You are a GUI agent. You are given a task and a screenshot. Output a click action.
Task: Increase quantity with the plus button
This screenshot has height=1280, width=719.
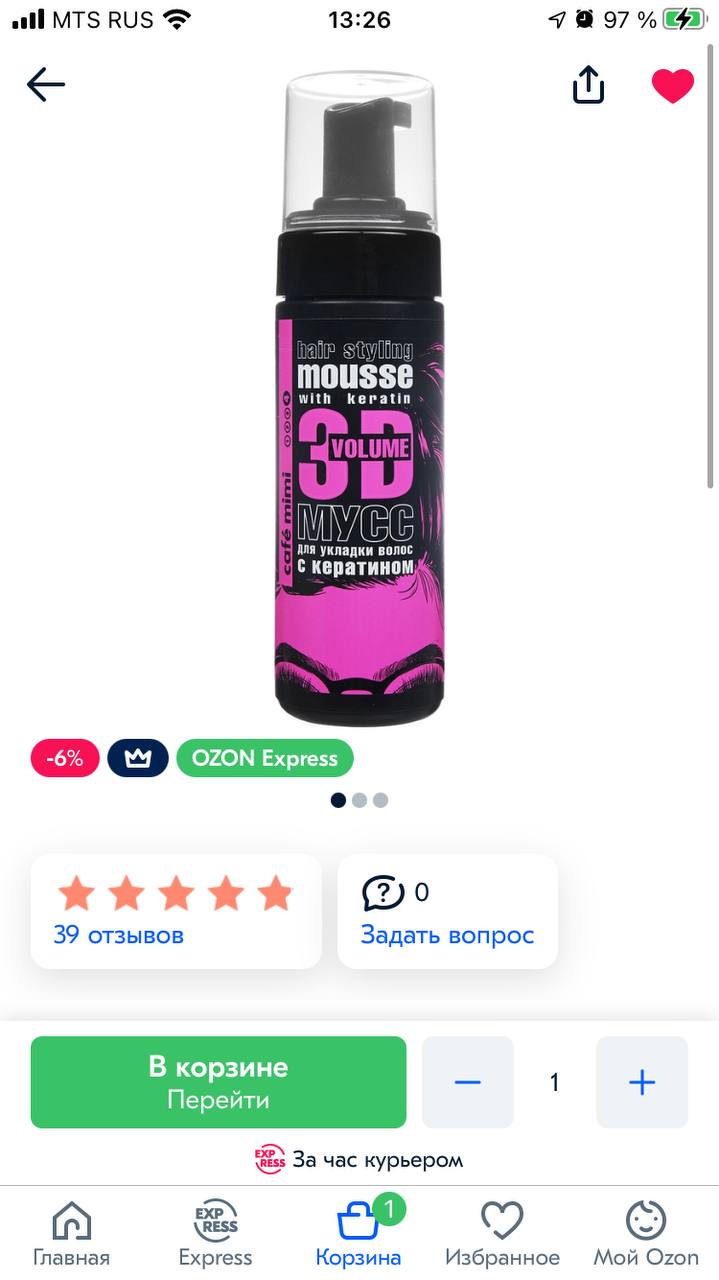pyautogui.click(x=642, y=1082)
